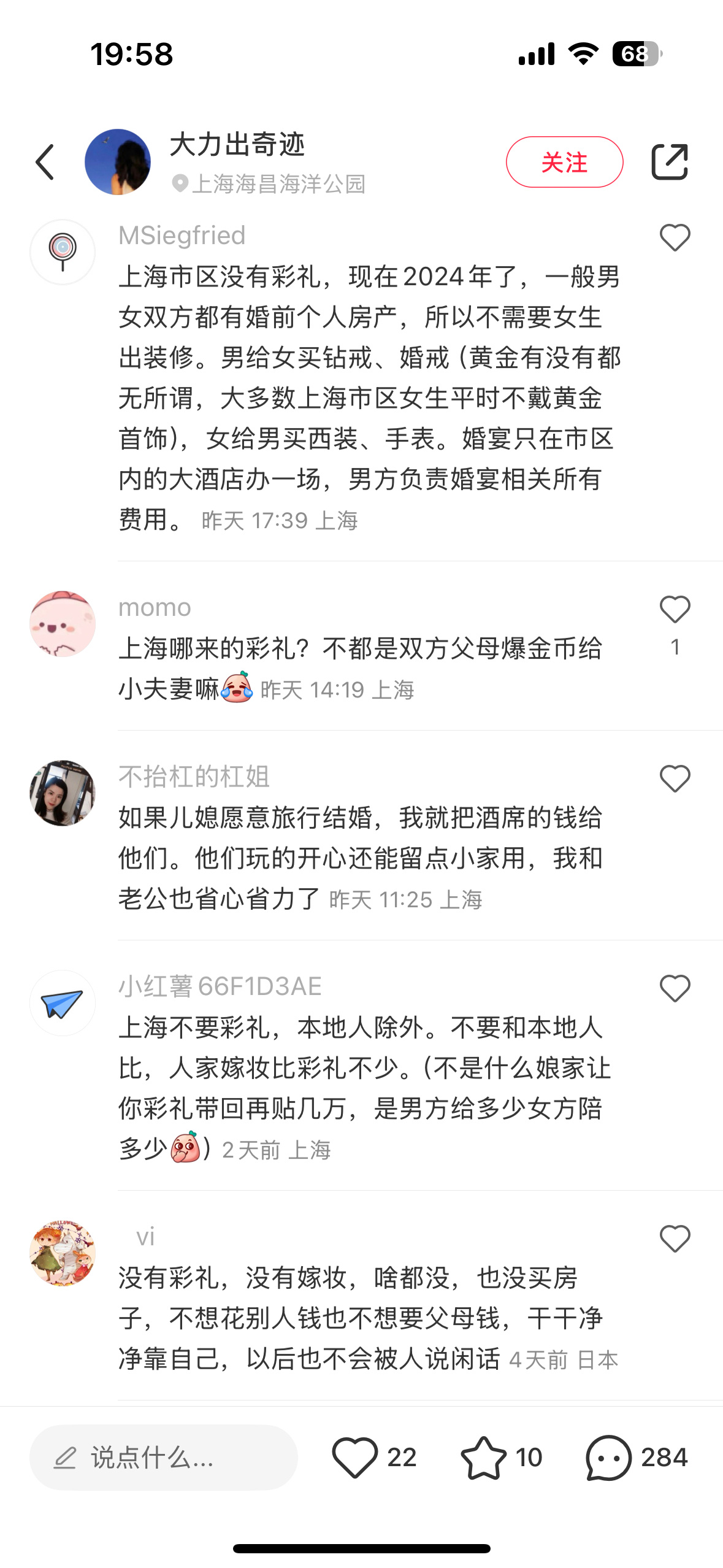The height and width of the screenshot is (1568, 723).
Task: Open the author 大力出奇迹's profile picture
Action: click(118, 162)
